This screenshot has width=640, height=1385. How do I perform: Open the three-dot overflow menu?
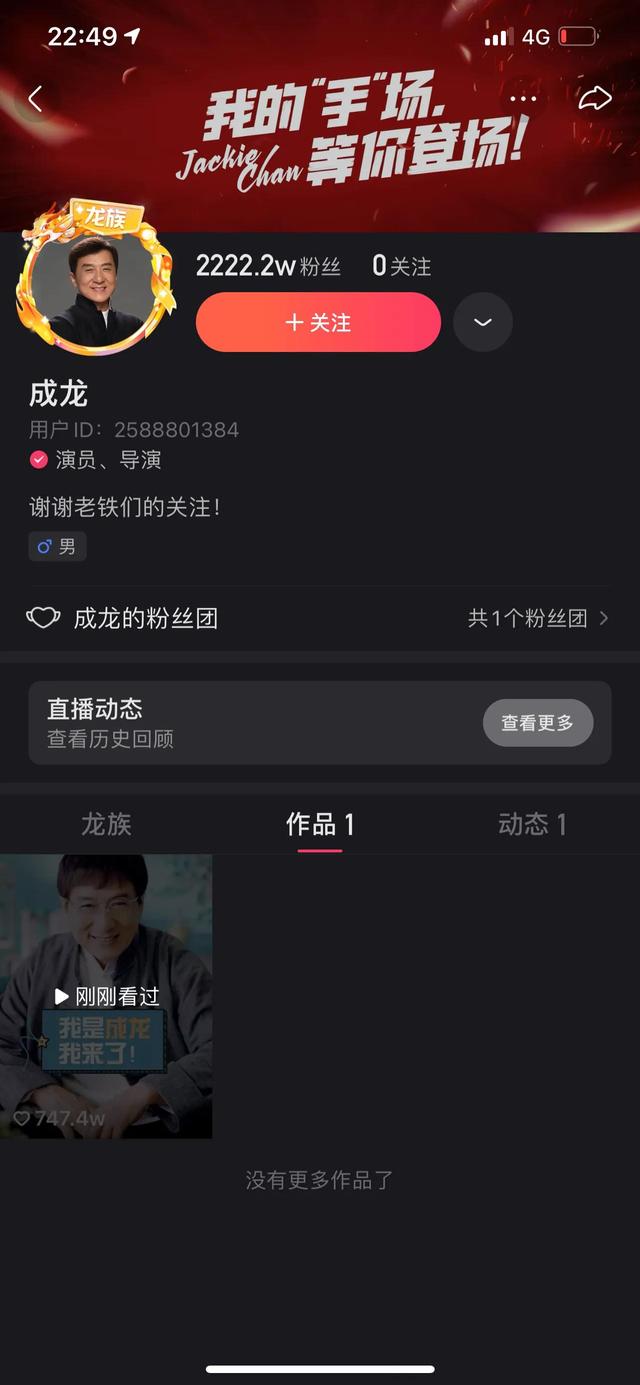tap(523, 98)
